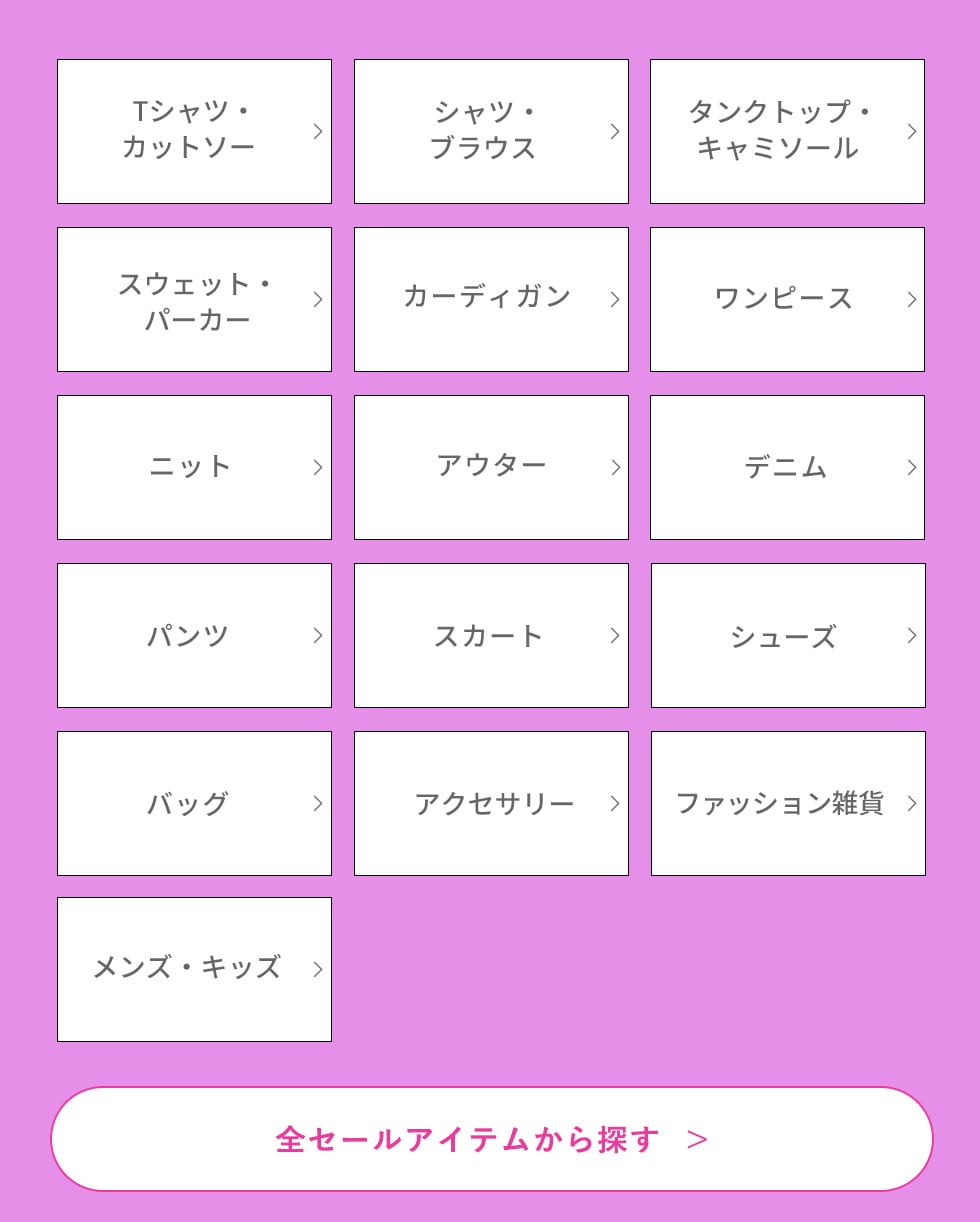Open the アクセサリー category
This screenshot has height=1222, width=980.
tap(491, 803)
